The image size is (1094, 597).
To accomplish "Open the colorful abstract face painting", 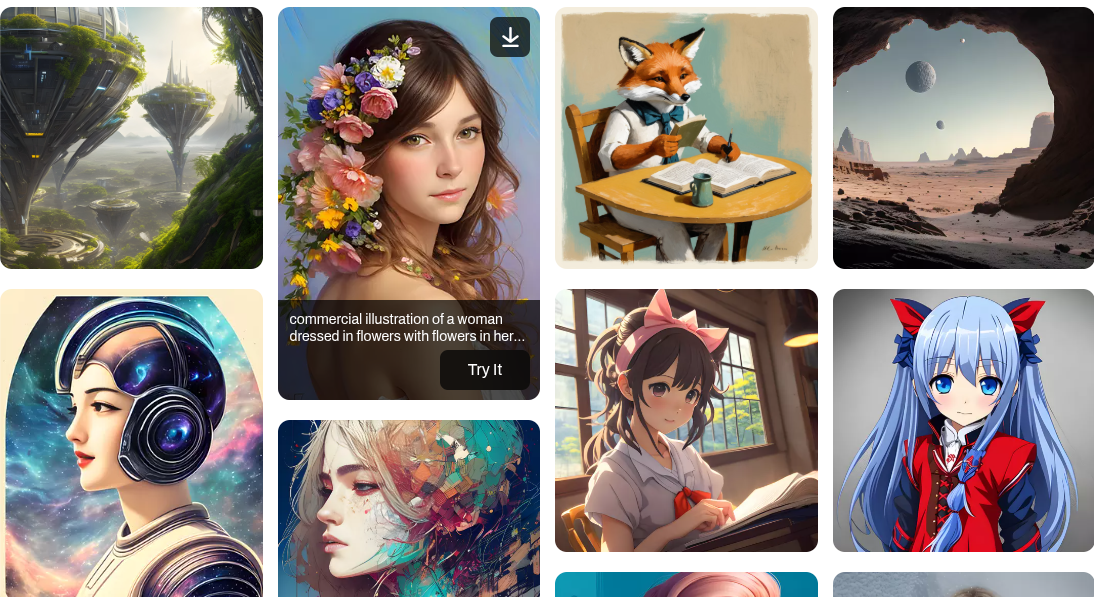I will click(409, 508).
